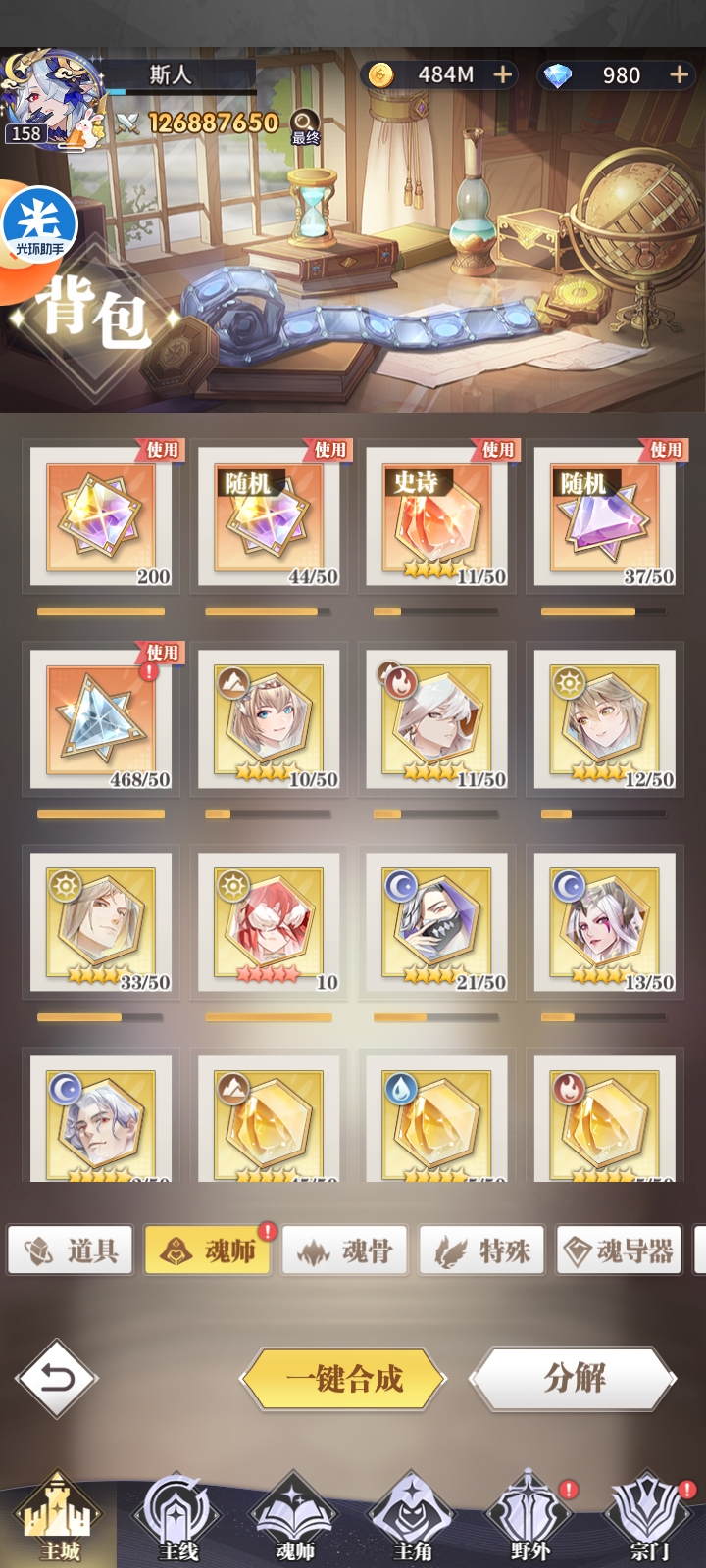Select the red-haired five-star shard showing 10
This screenshot has width=706, height=1568.
[269, 923]
